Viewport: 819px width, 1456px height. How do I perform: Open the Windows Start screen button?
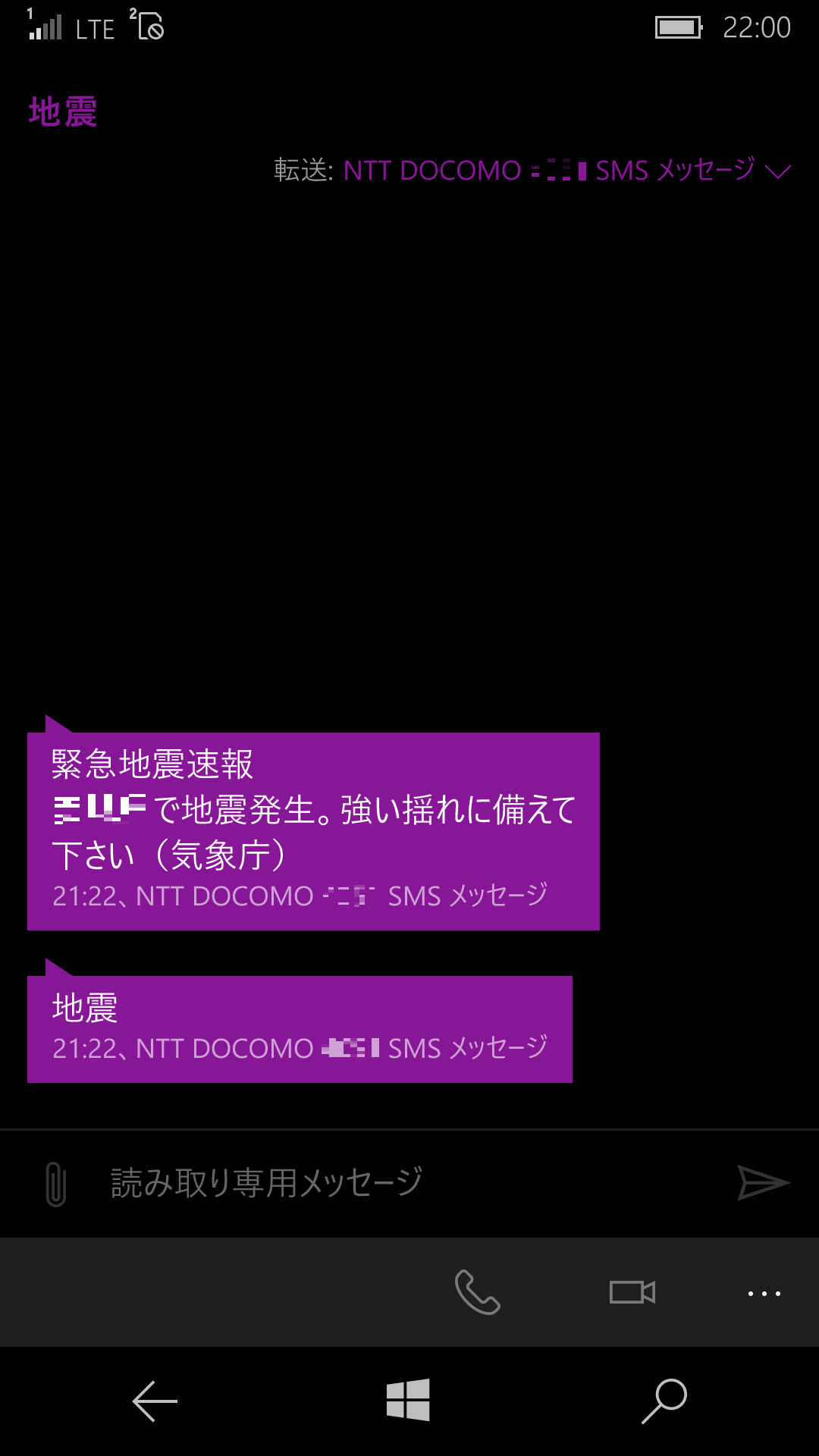coord(408,1400)
